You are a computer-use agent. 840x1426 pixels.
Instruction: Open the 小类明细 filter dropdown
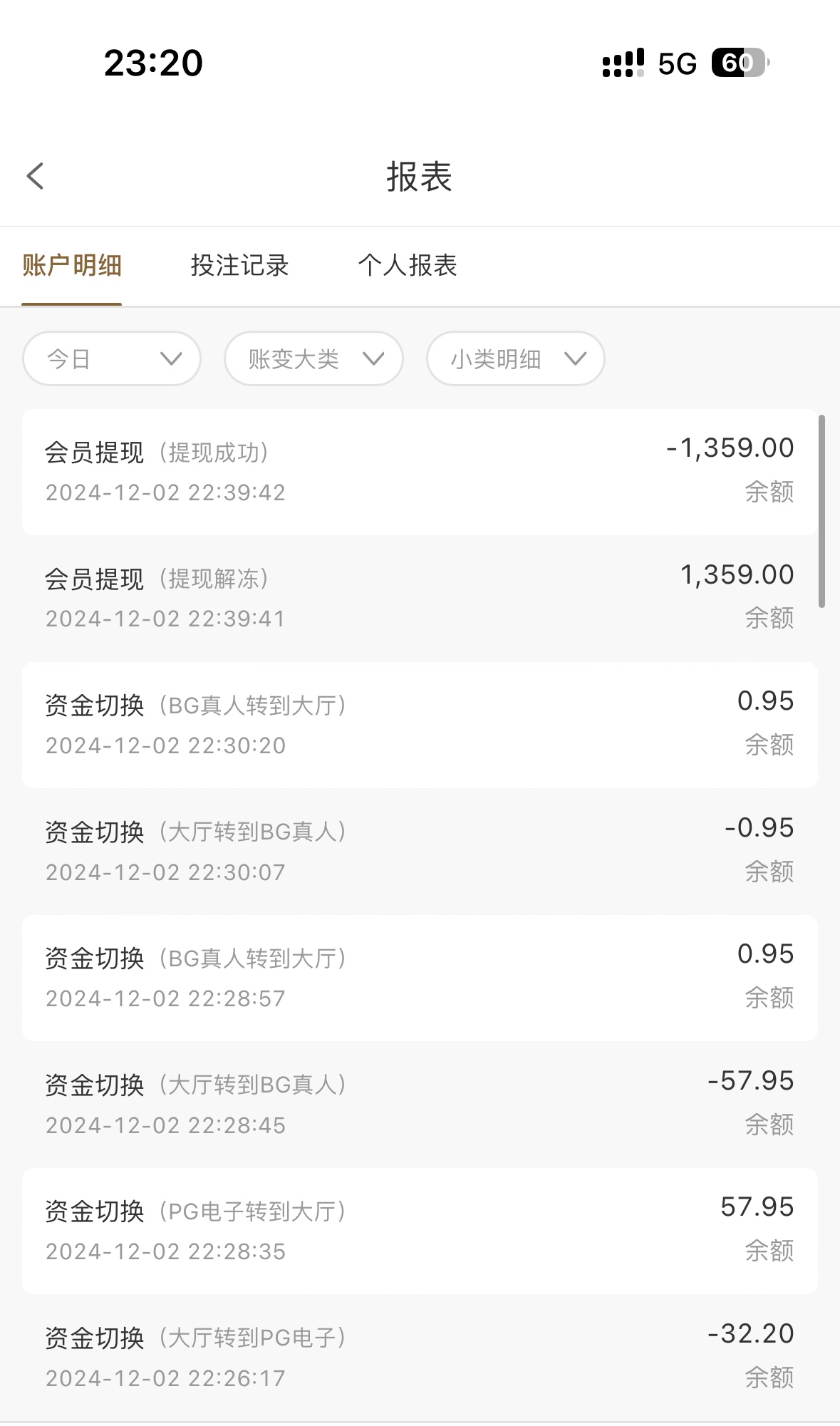516,358
